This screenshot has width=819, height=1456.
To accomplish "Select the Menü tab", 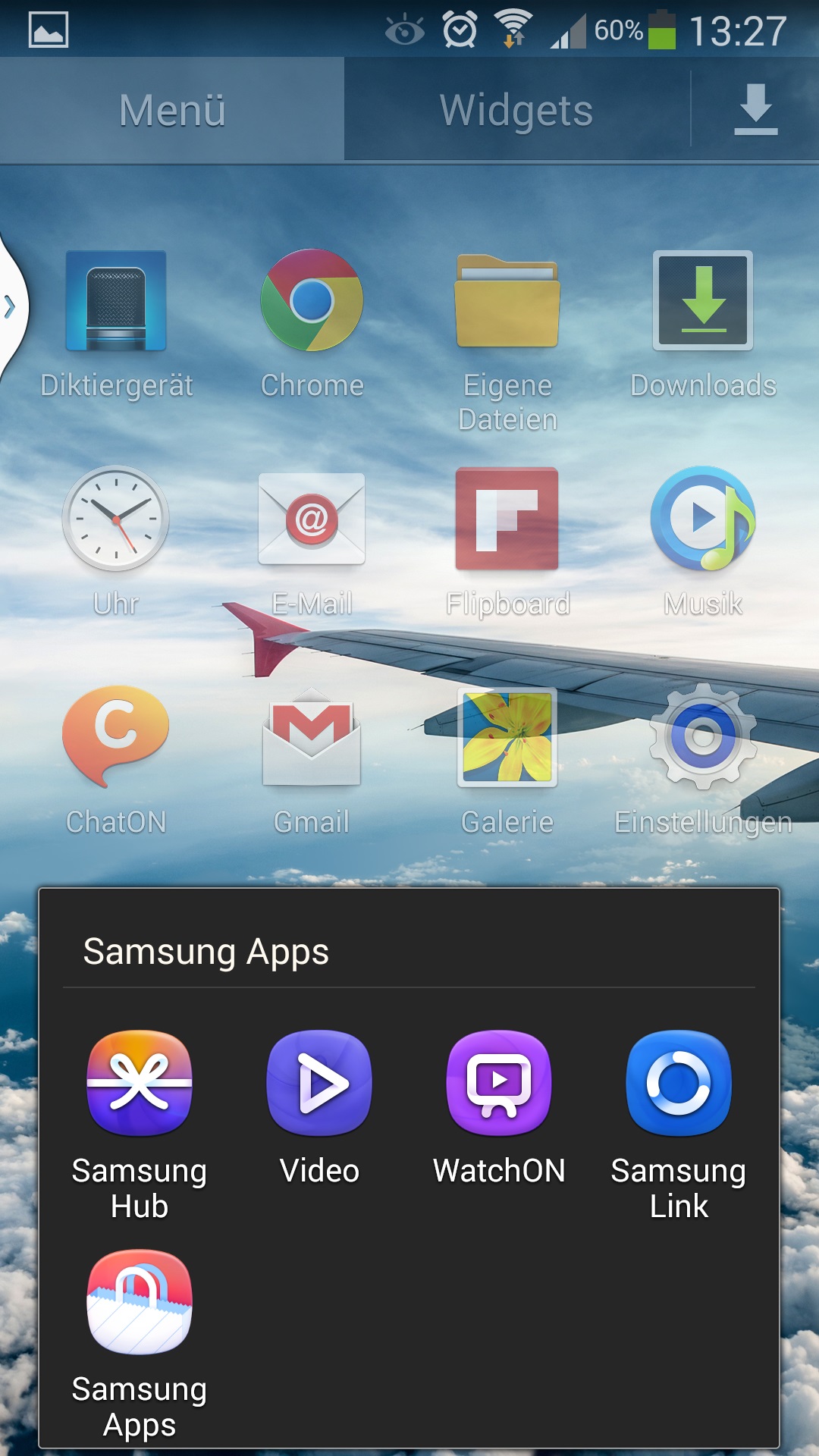I will tap(172, 110).
